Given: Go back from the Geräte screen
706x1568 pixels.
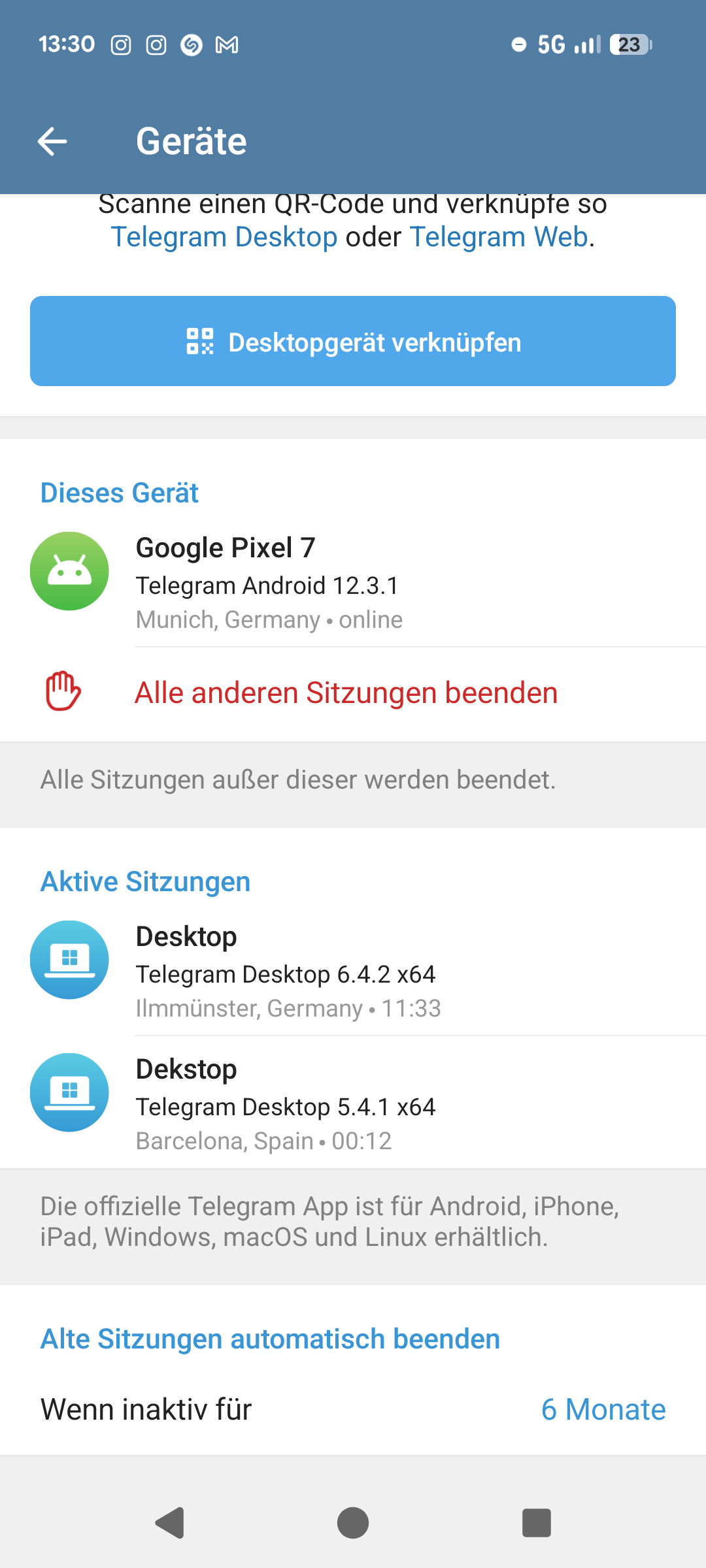Looking at the screenshot, I should pyautogui.click(x=52, y=141).
